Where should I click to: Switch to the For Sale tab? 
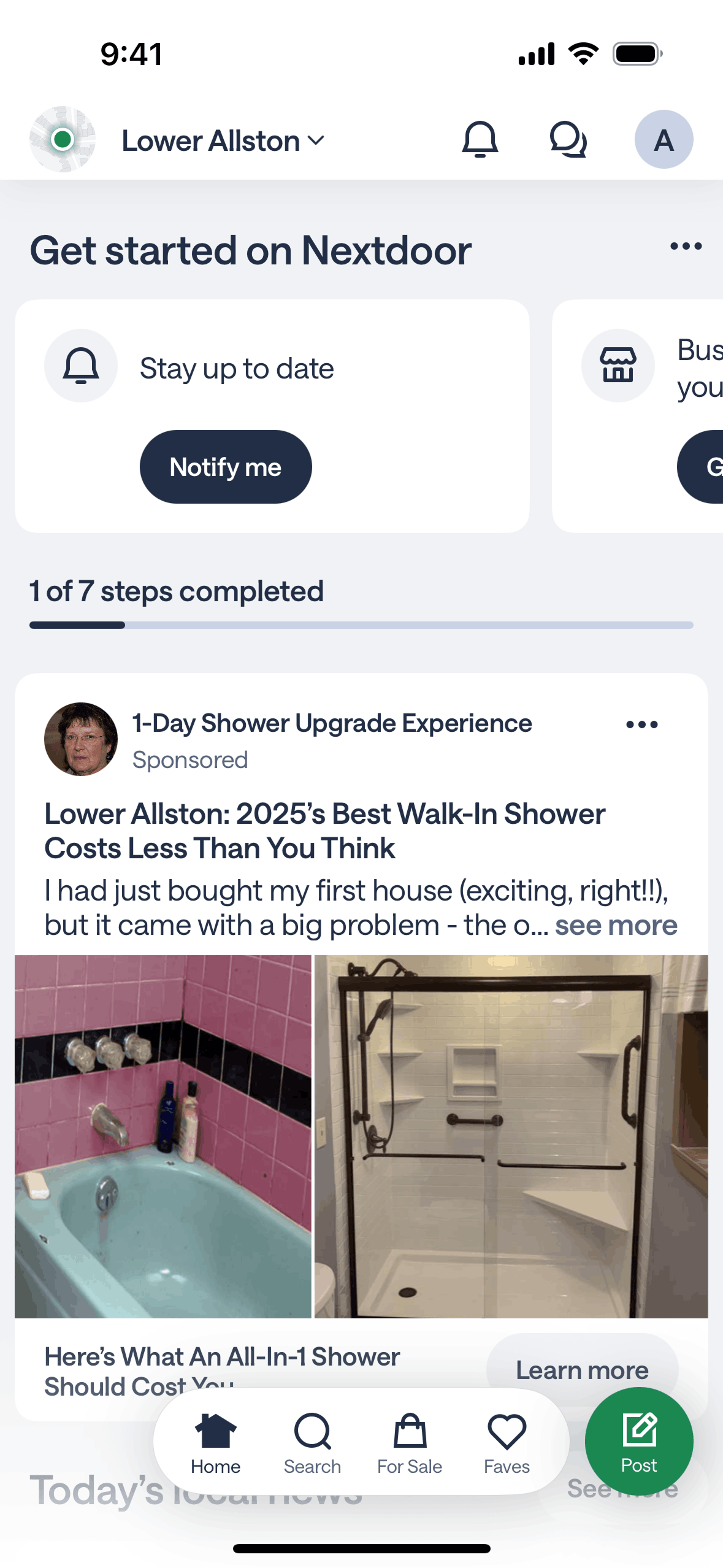410,1442
